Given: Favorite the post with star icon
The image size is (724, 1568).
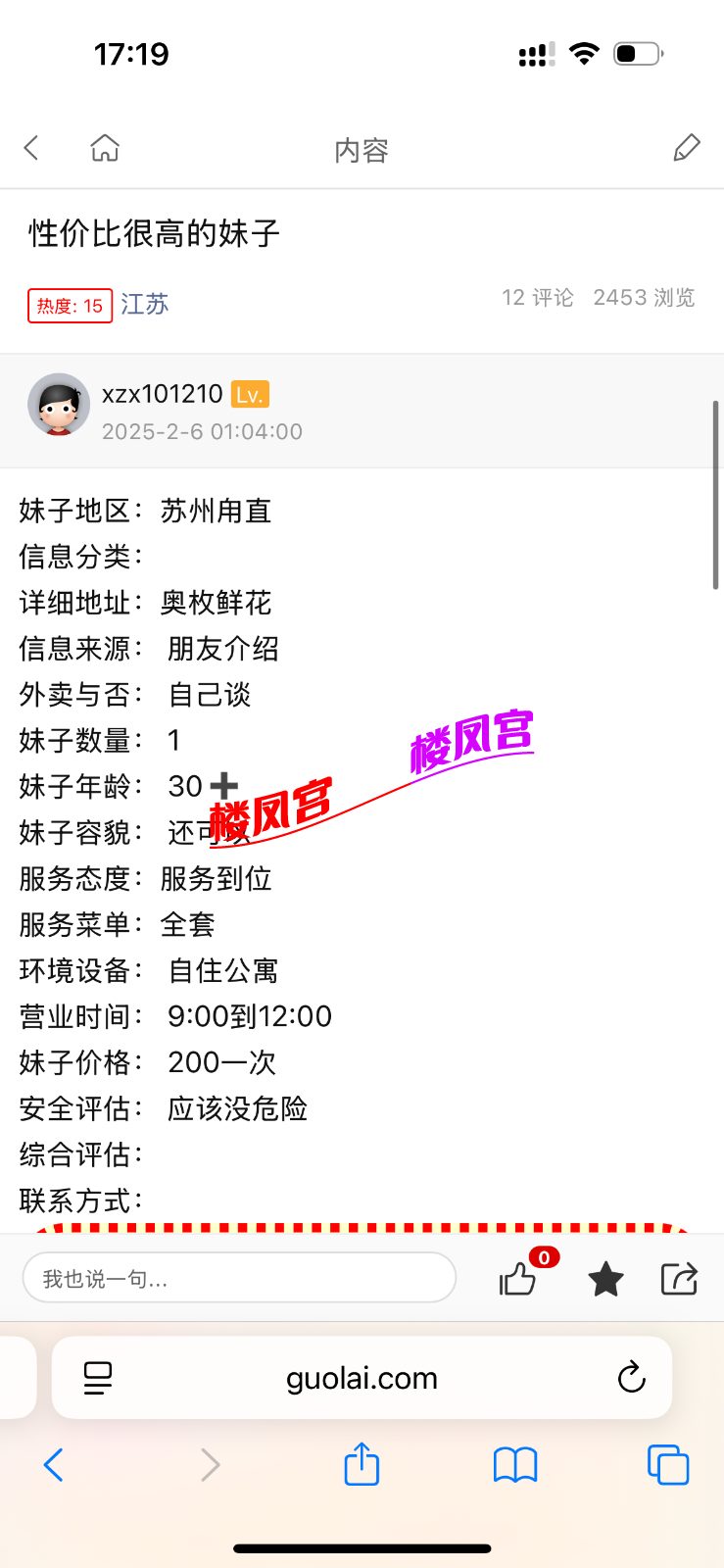Looking at the screenshot, I should click(605, 1278).
